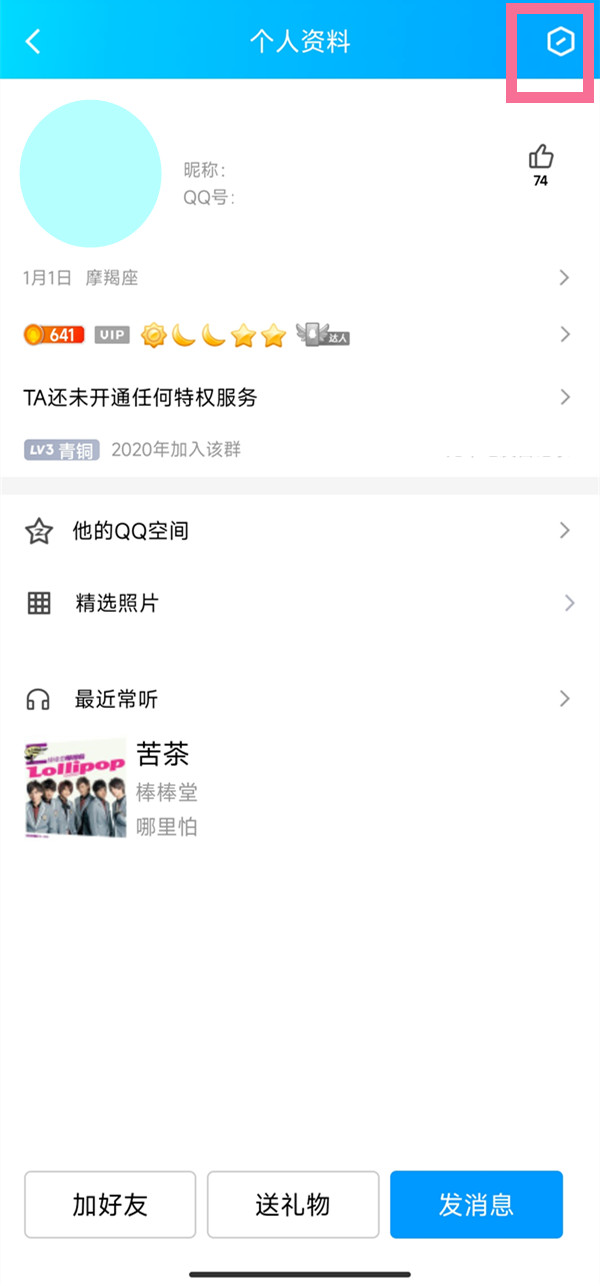Image resolution: width=600 pixels, height=1286 pixels.
Task: Go back from the 个人资料 page
Action: [33, 42]
